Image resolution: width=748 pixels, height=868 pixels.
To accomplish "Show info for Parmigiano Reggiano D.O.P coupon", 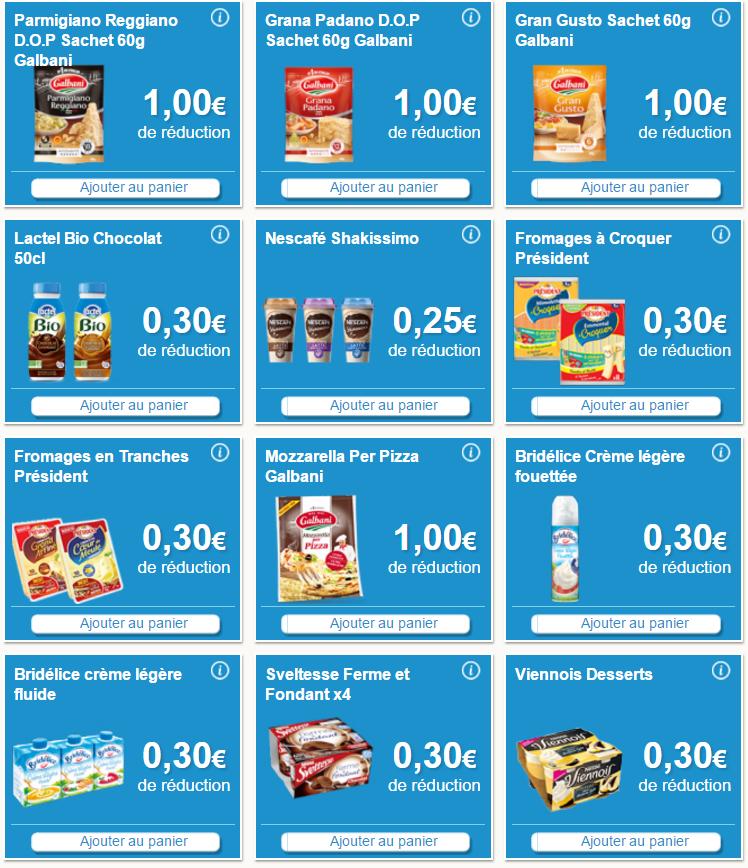I will (220, 17).
